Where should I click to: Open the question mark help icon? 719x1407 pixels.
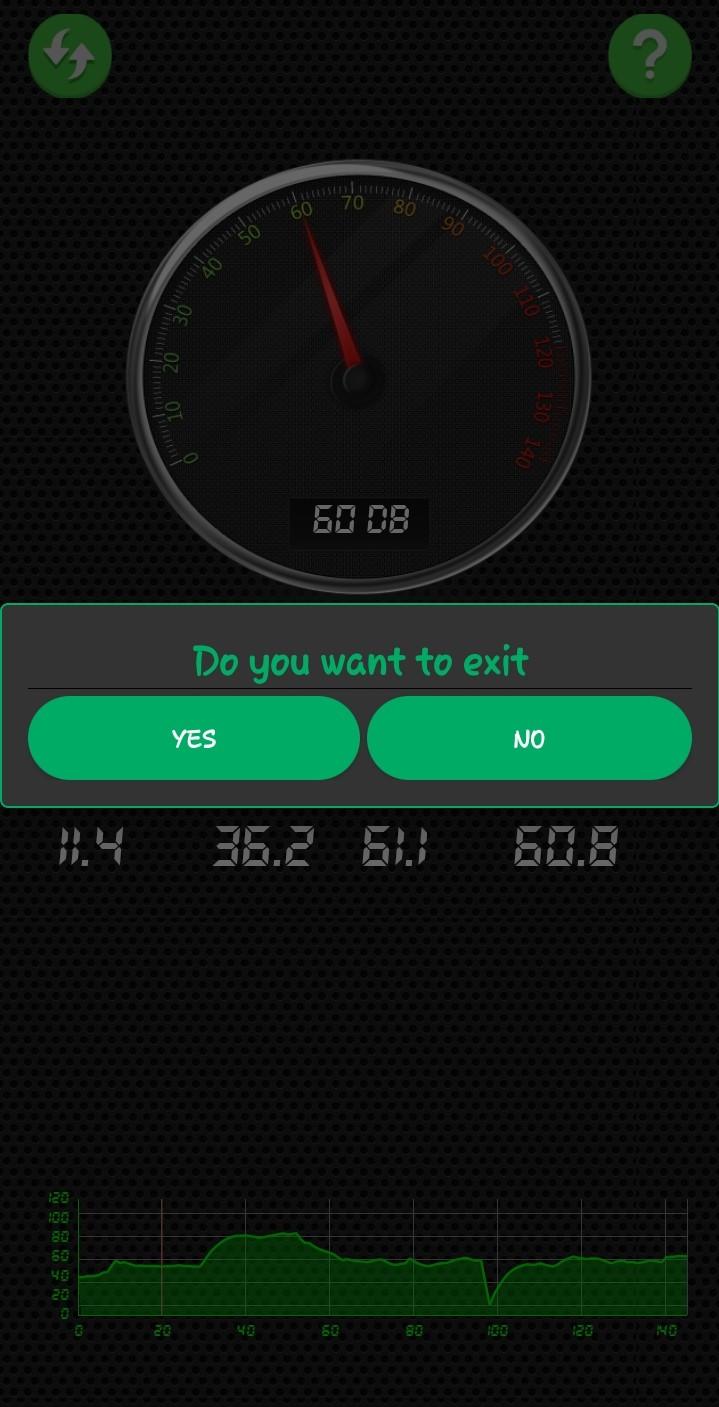pos(650,55)
